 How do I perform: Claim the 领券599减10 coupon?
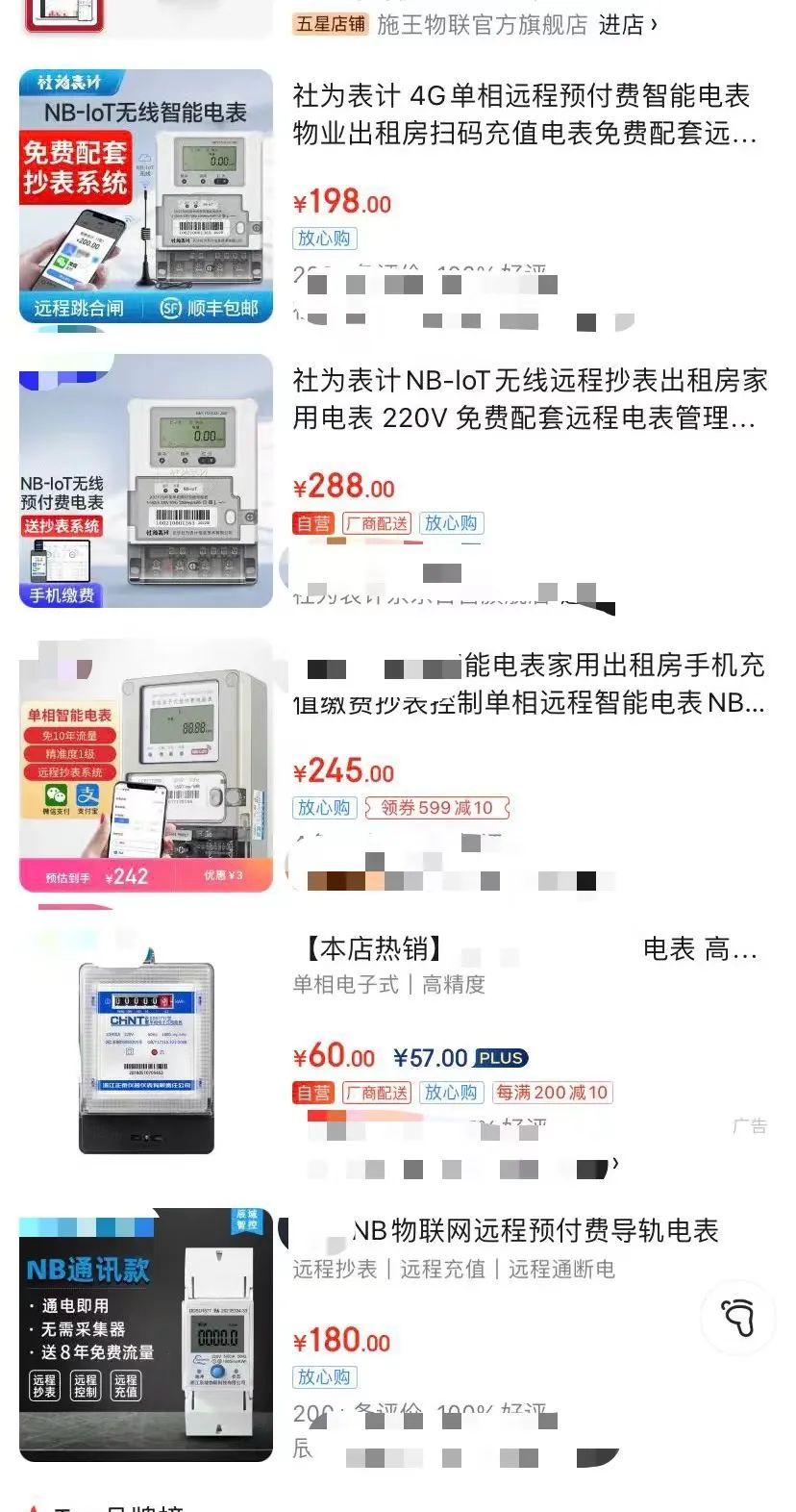[x=437, y=808]
